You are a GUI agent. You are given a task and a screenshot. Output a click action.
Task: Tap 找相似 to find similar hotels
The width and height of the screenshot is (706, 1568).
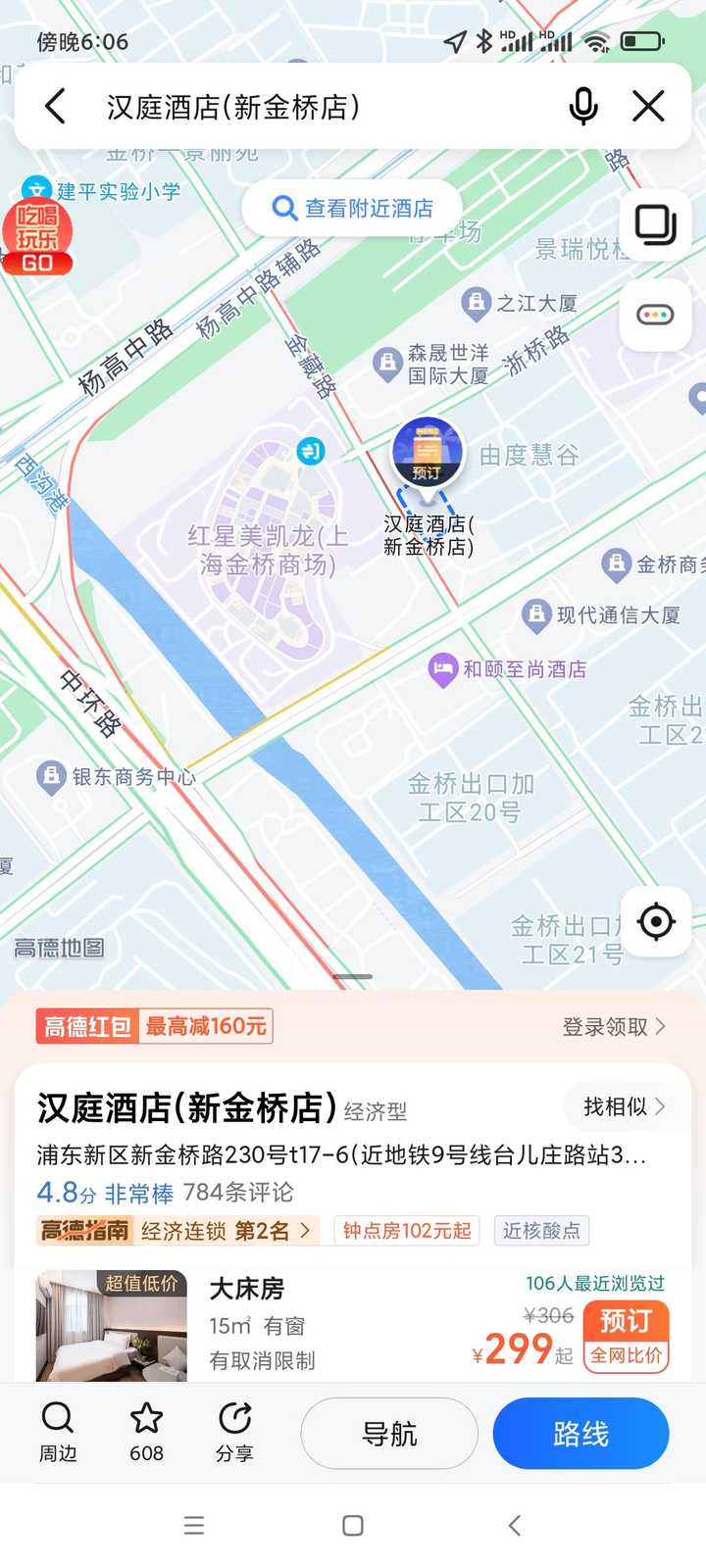click(x=624, y=1106)
